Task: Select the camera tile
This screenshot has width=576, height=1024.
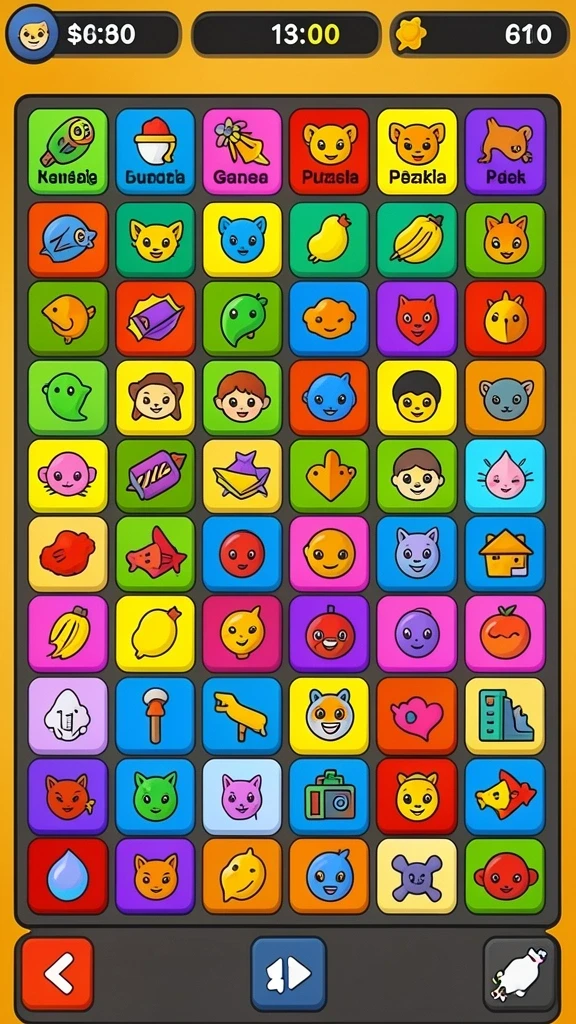Action: click(x=329, y=797)
